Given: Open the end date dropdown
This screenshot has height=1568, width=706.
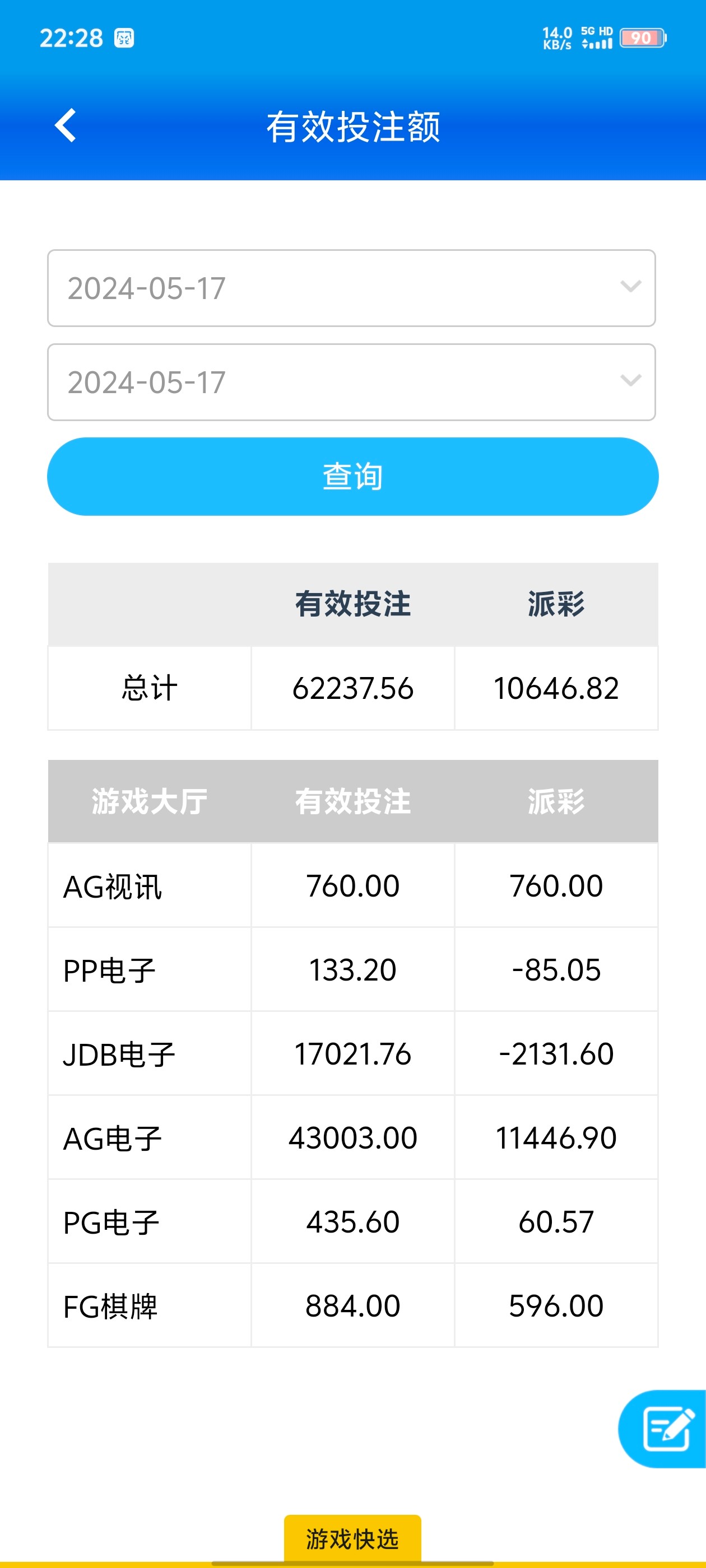Looking at the screenshot, I should point(351,382).
